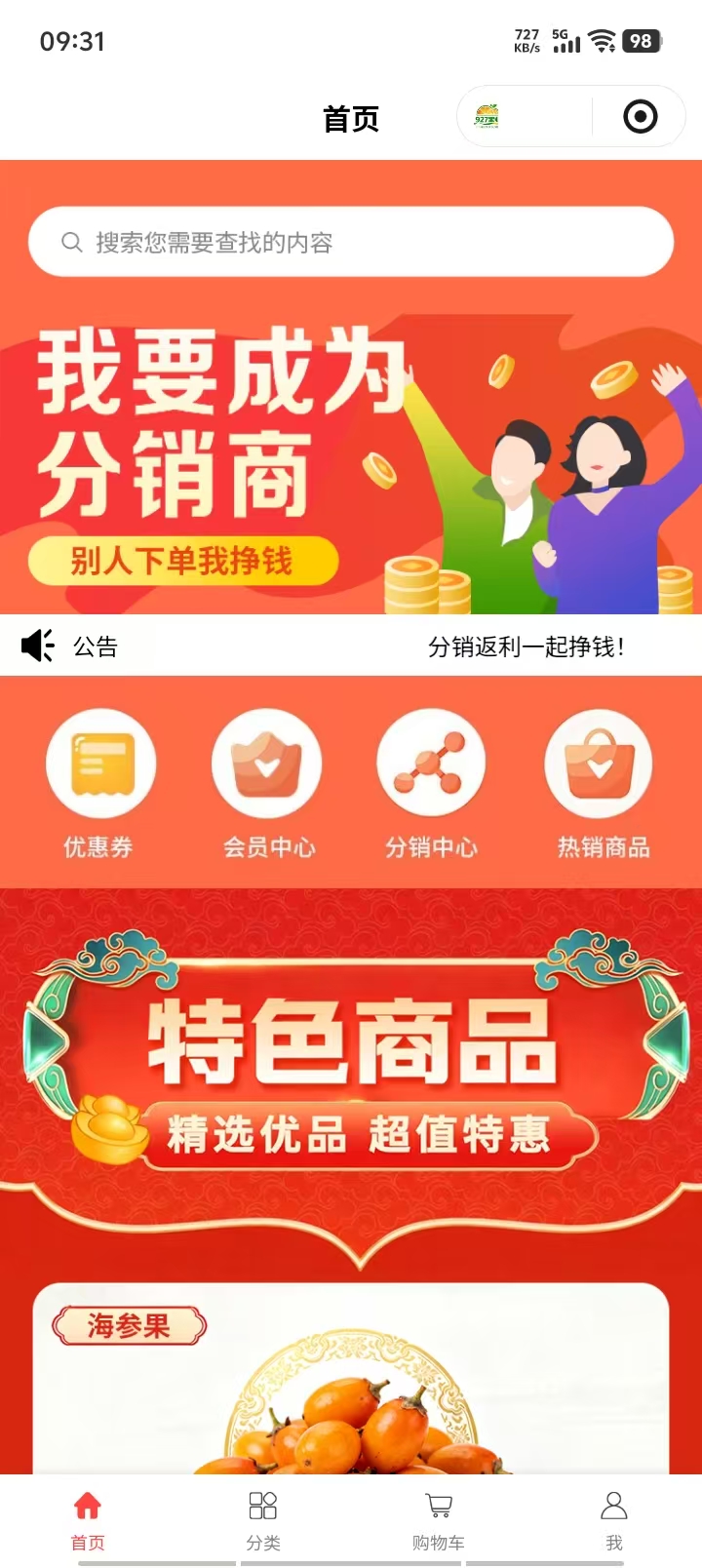The width and height of the screenshot is (702, 1568).
Task: Tap the mini program logo button in the capsule
Action: (x=487, y=117)
